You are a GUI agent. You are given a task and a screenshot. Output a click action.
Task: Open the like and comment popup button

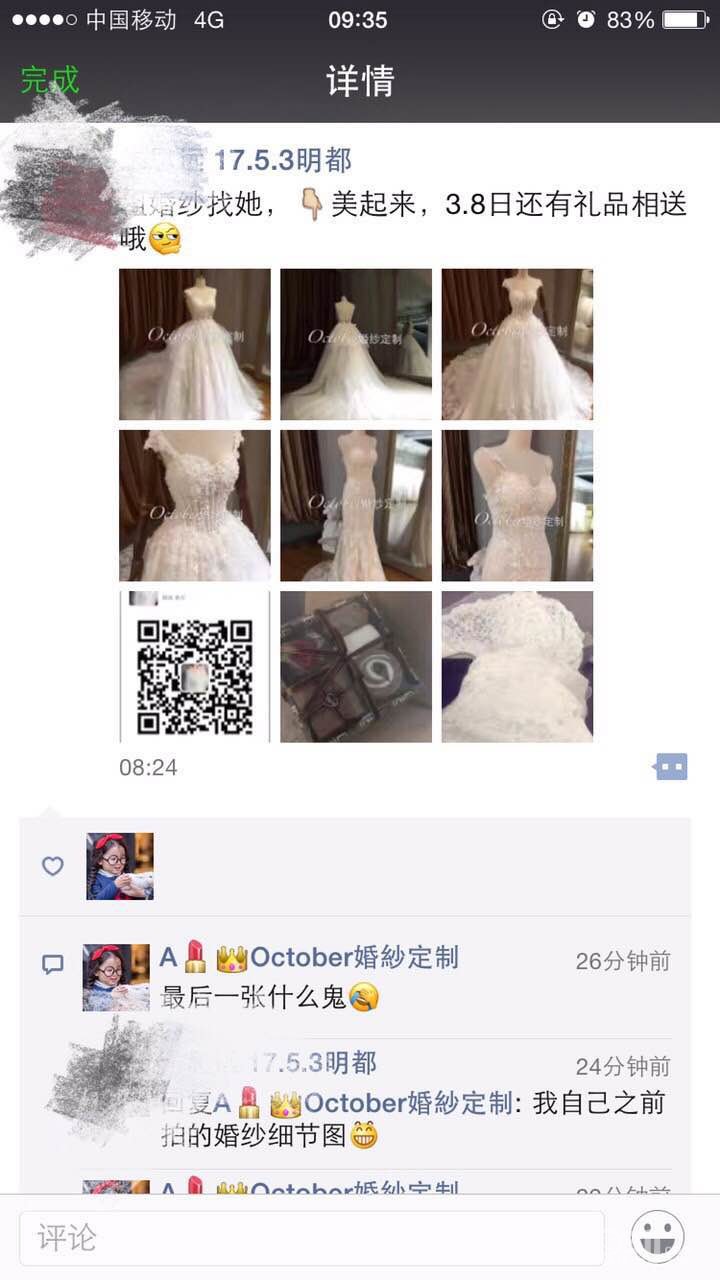click(x=671, y=767)
